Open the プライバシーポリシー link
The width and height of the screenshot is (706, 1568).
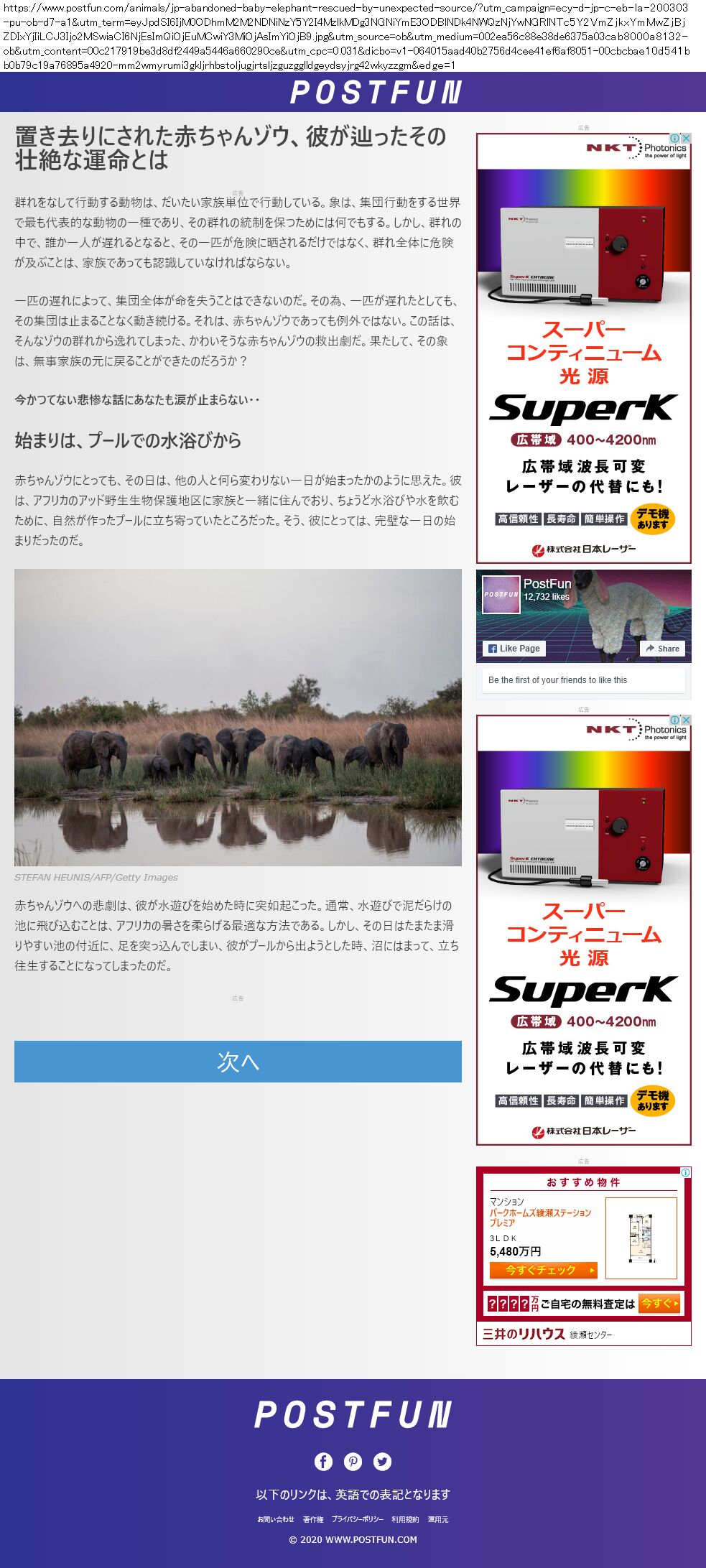click(x=357, y=1519)
